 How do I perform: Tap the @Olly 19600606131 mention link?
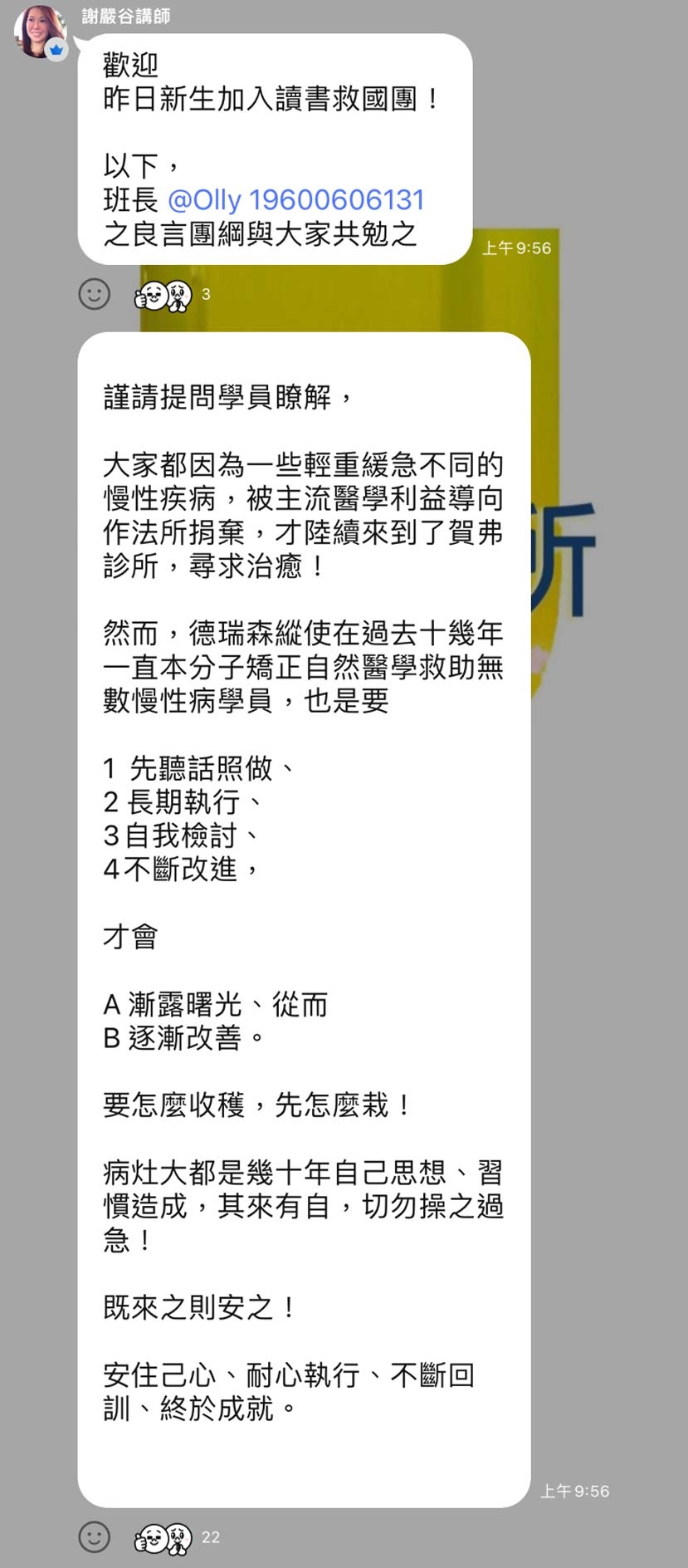point(295,200)
